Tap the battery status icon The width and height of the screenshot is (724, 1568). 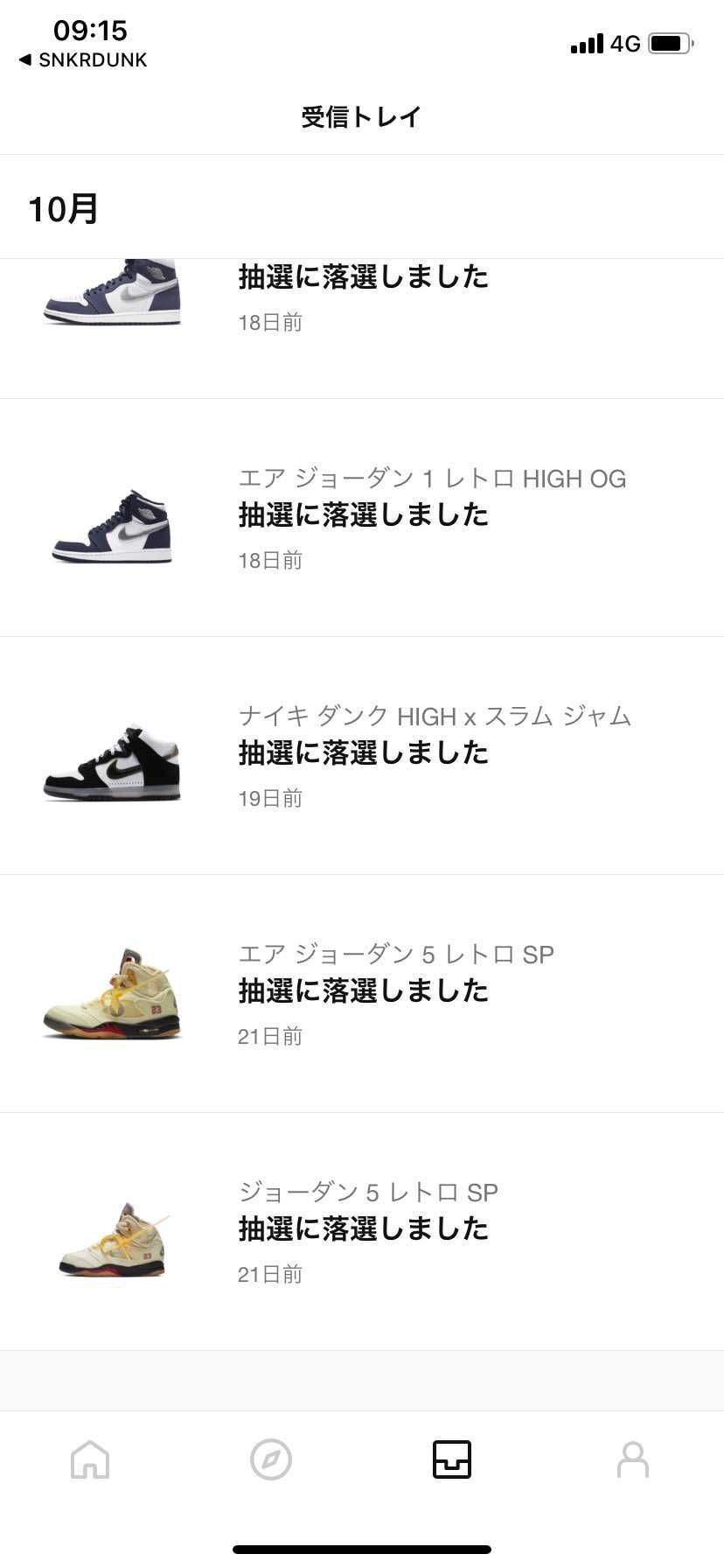click(670, 44)
